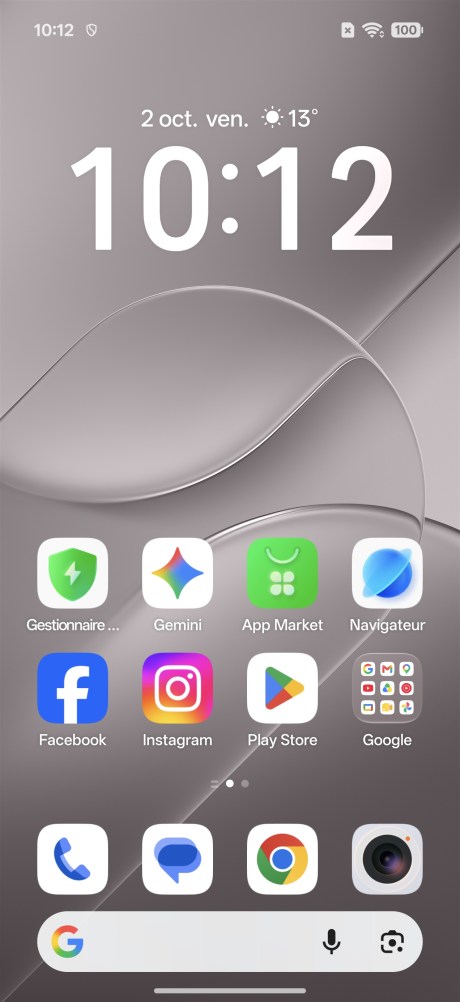Open Instagram
Screen dimensions: 460x1002
click(177, 688)
